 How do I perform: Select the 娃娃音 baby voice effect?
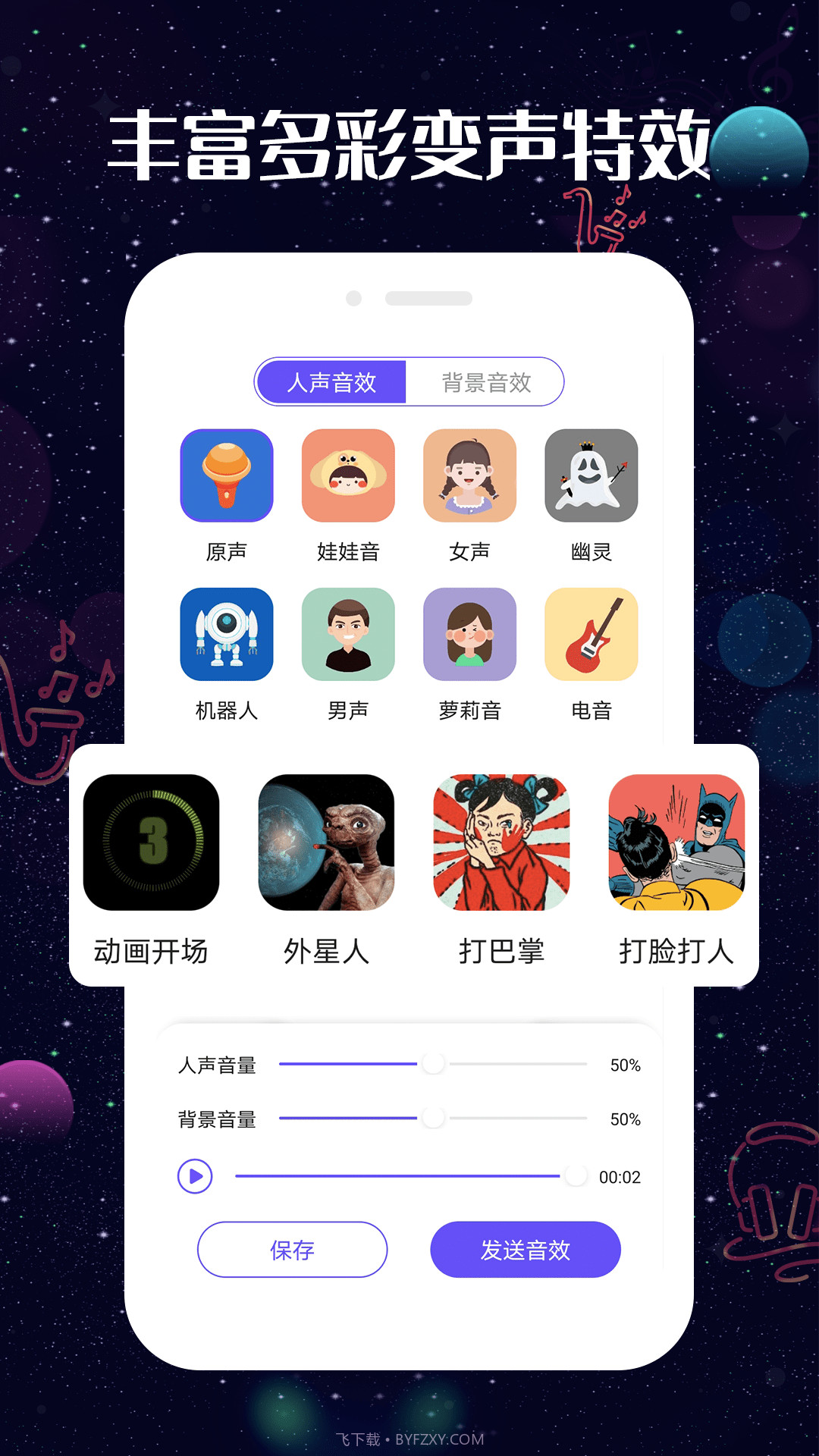pos(348,477)
